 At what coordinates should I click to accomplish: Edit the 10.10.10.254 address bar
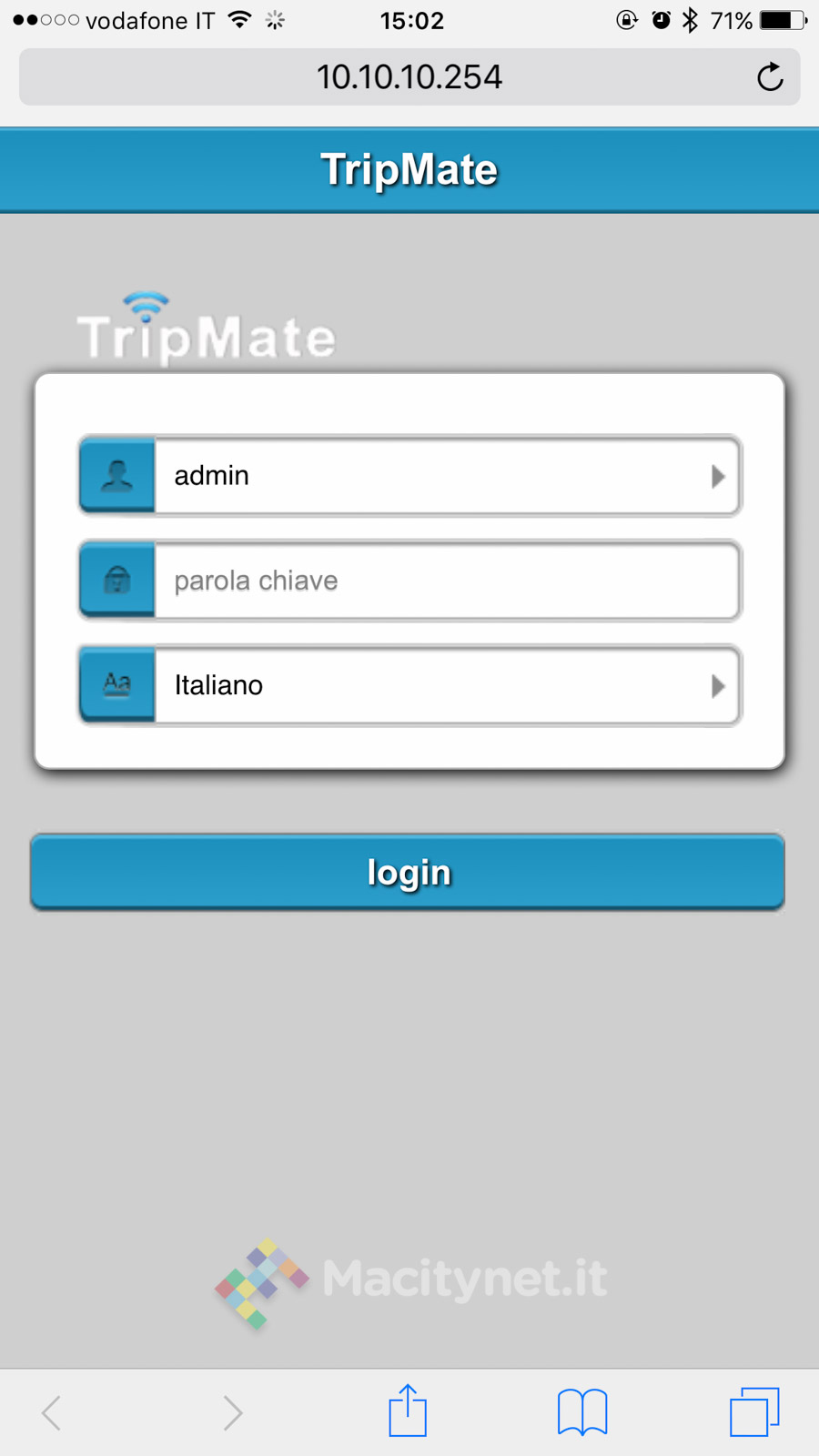tap(409, 77)
